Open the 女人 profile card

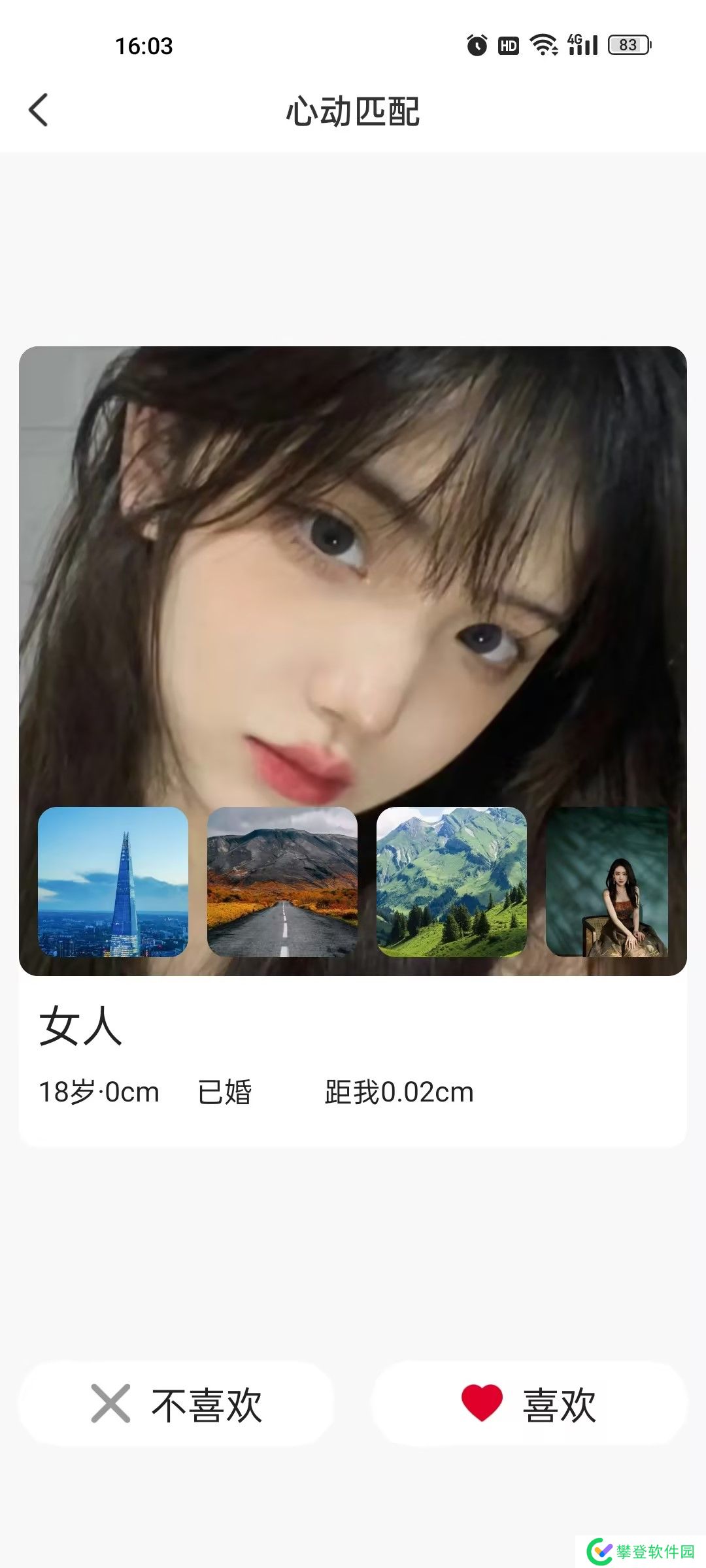point(353,1058)
